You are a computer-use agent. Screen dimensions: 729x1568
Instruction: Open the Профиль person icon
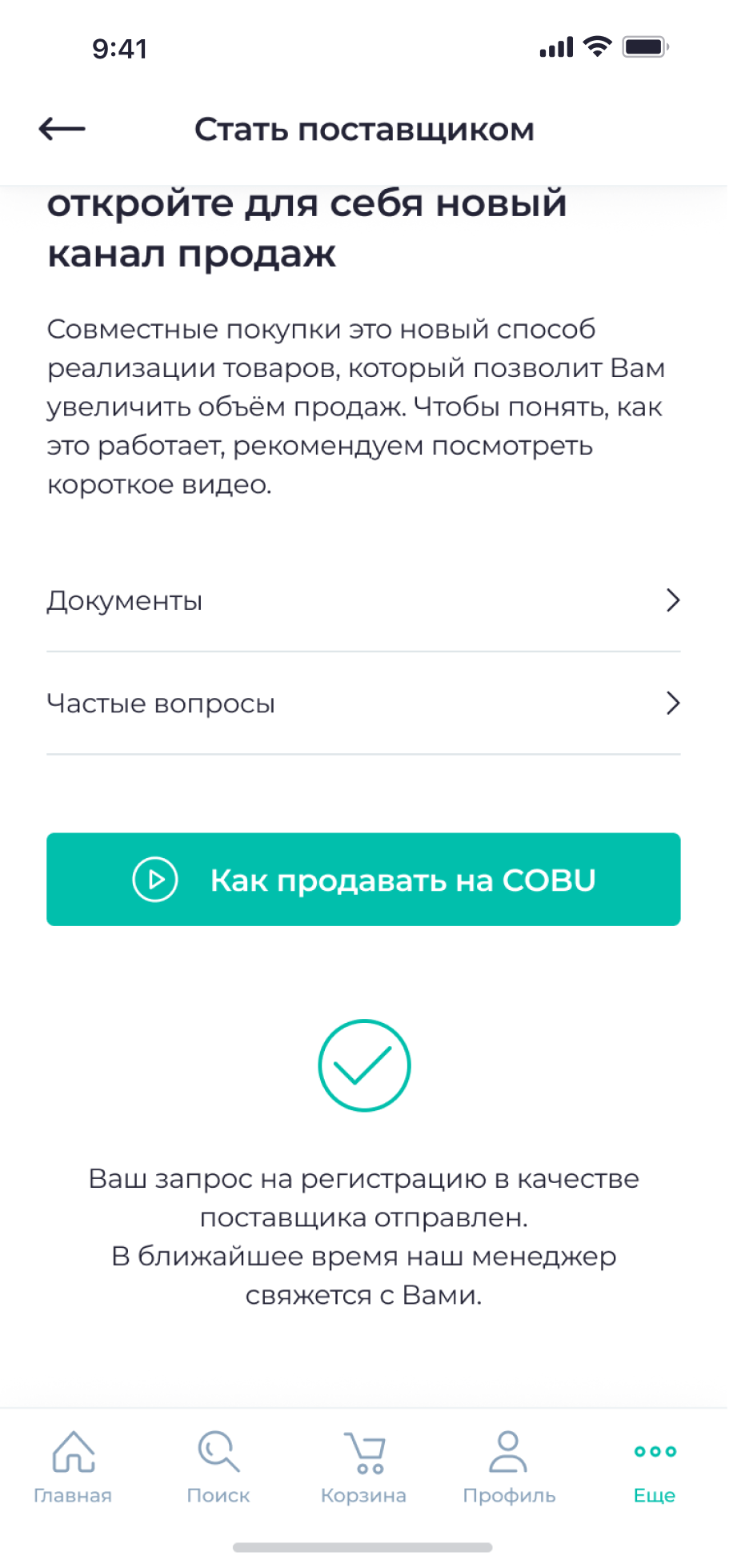(x=508, y=1450)
